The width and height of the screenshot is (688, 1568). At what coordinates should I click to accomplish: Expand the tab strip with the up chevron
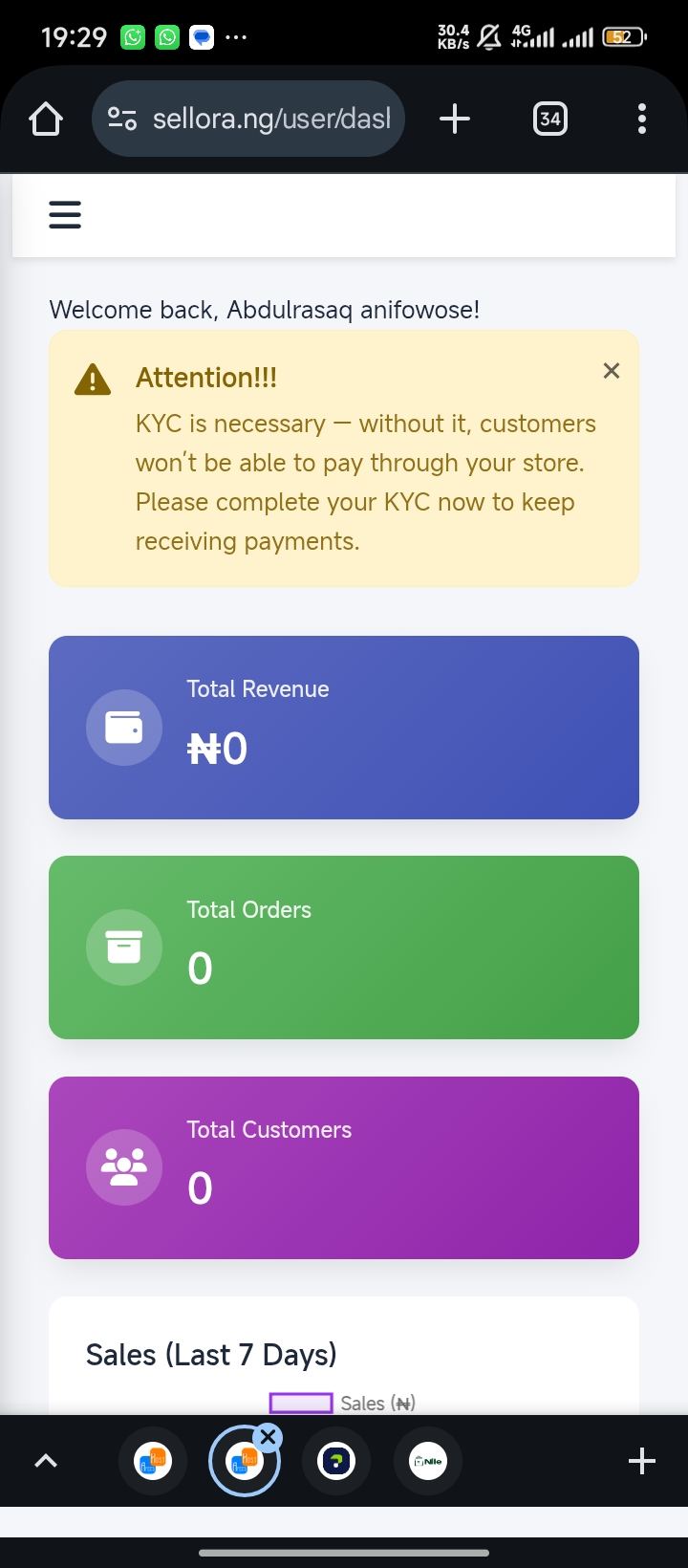pos(45,1461)
